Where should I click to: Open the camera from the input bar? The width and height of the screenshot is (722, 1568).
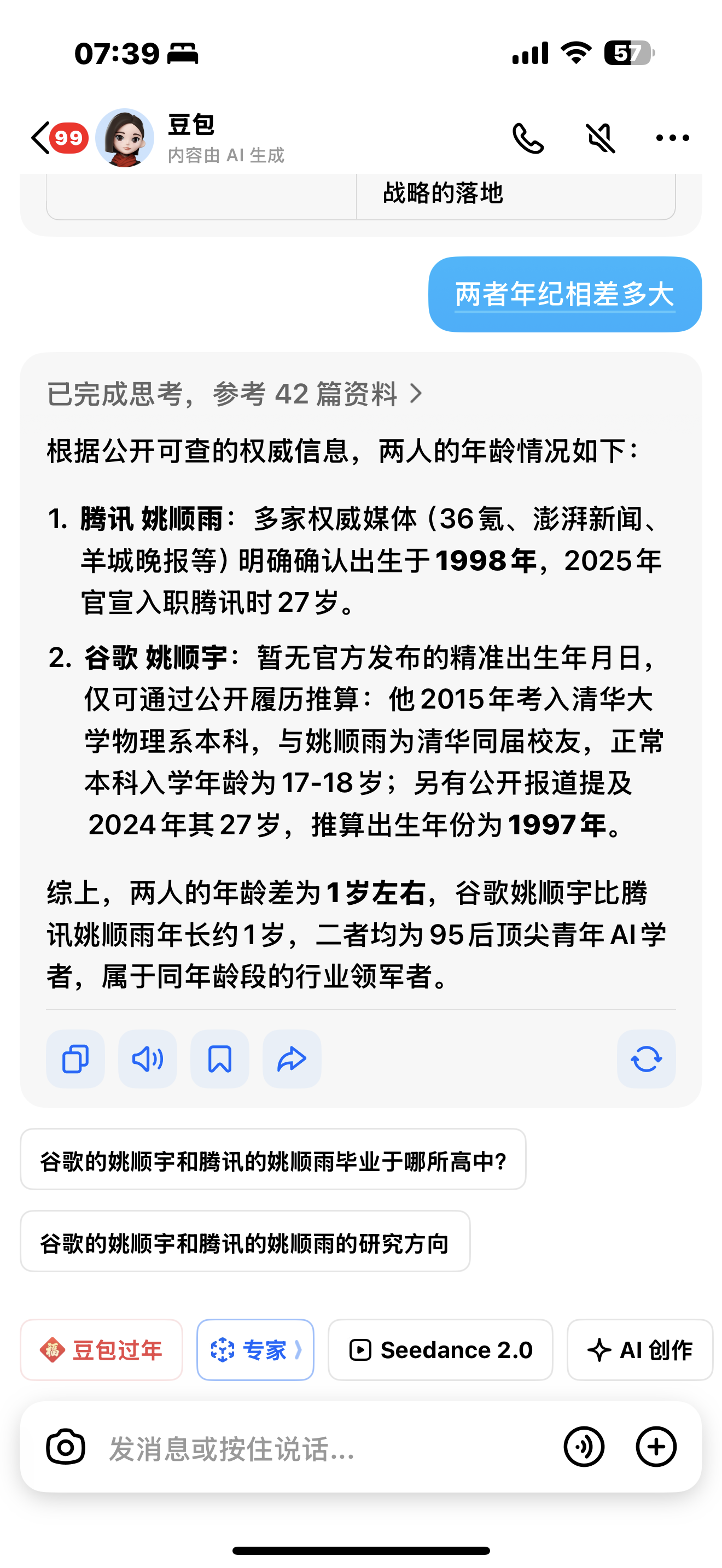coord(66,1447)
